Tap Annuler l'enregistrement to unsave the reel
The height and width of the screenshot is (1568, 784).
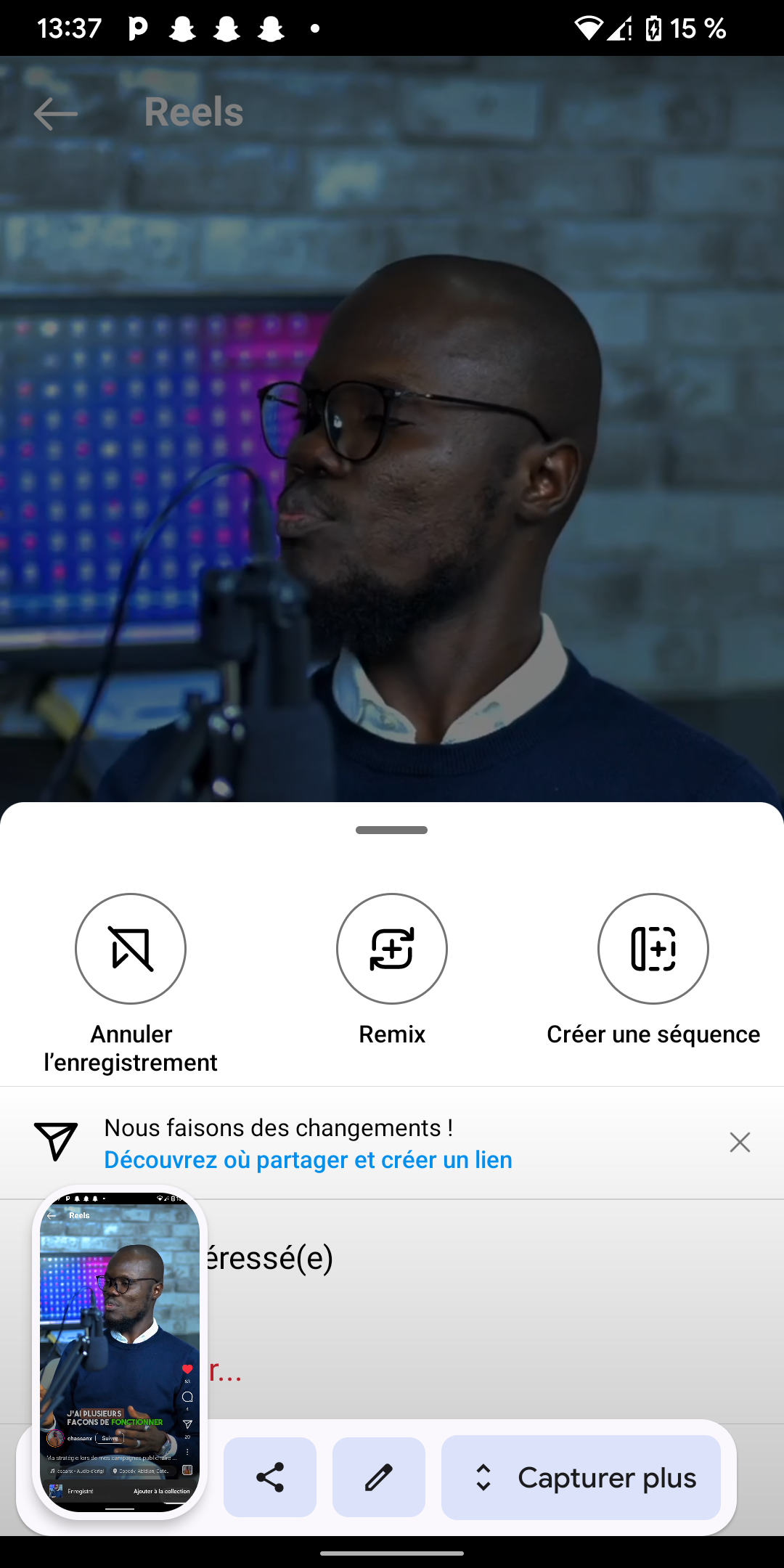(x=131, y=949)
